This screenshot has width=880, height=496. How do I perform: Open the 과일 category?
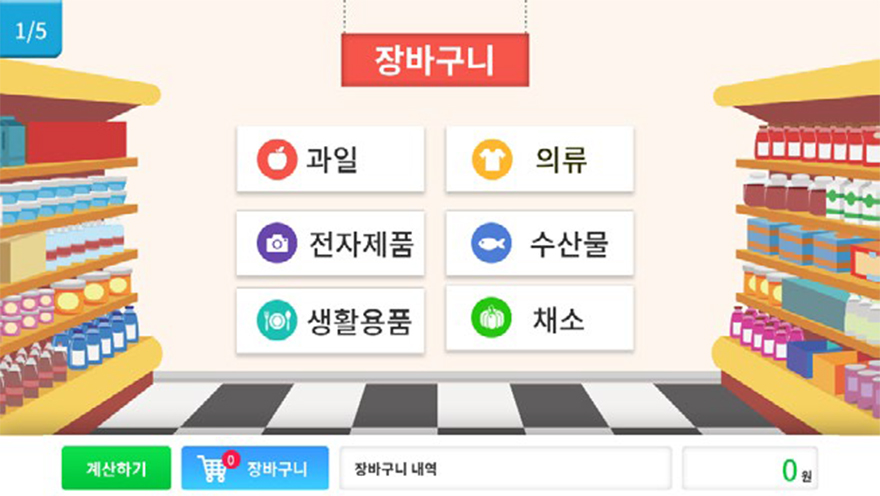point(330,160)
